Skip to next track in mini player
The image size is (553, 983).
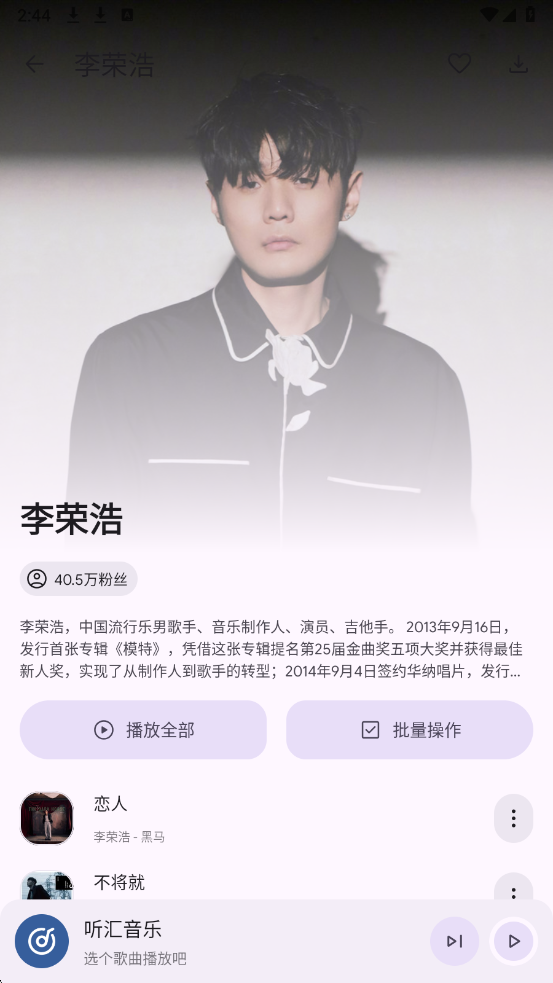click(x=454, y=941)
